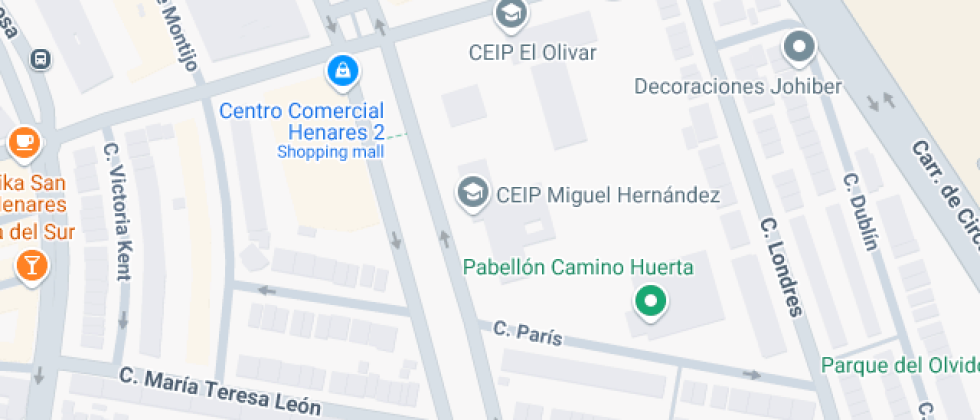Open the orange coffee cup café marker
The height and width of the screenshot is (420, 980).
click(x=24, y=144)
